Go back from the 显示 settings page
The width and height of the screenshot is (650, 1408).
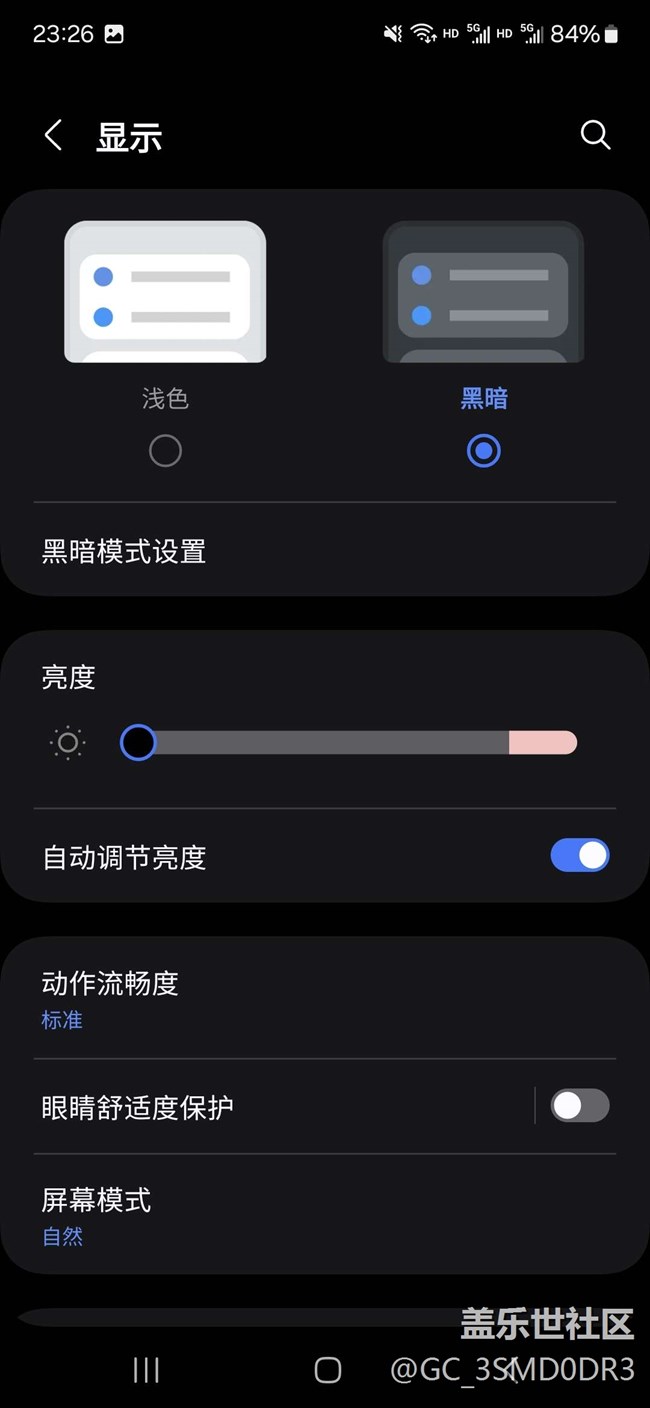click(54, 136)
